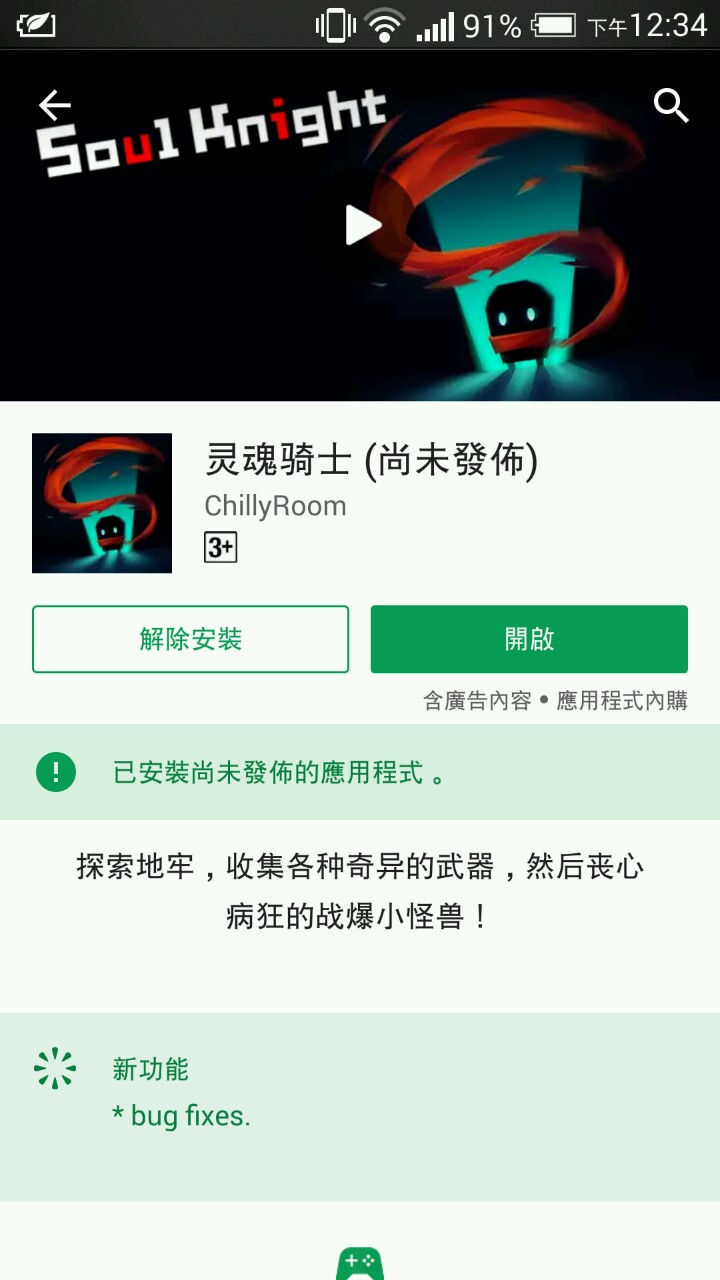Play the Soul Knight trailer video
The width and height of the screenshot is (720, 1280).
click(362, 225)
